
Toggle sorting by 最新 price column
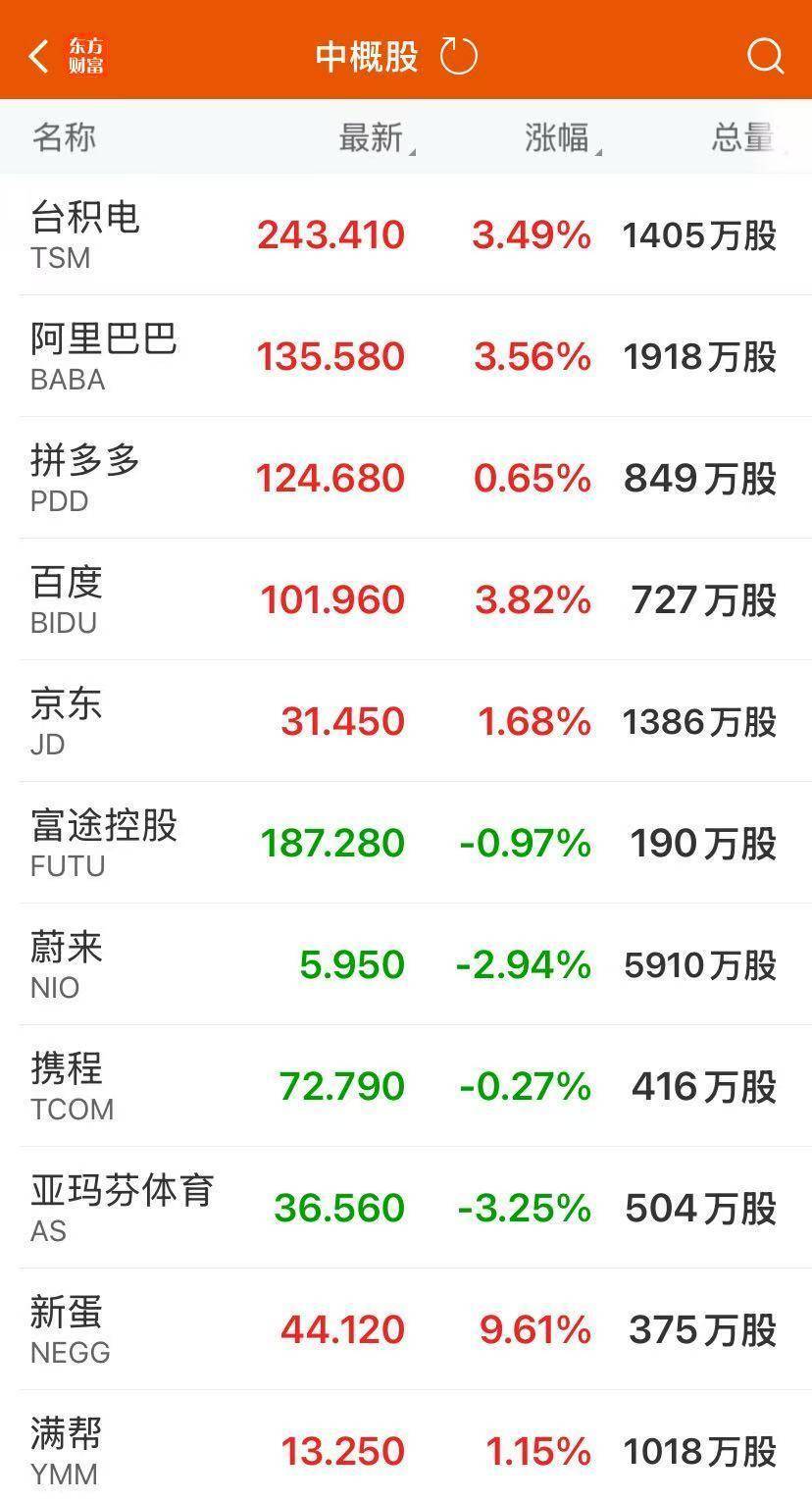[x=373, y=139]
